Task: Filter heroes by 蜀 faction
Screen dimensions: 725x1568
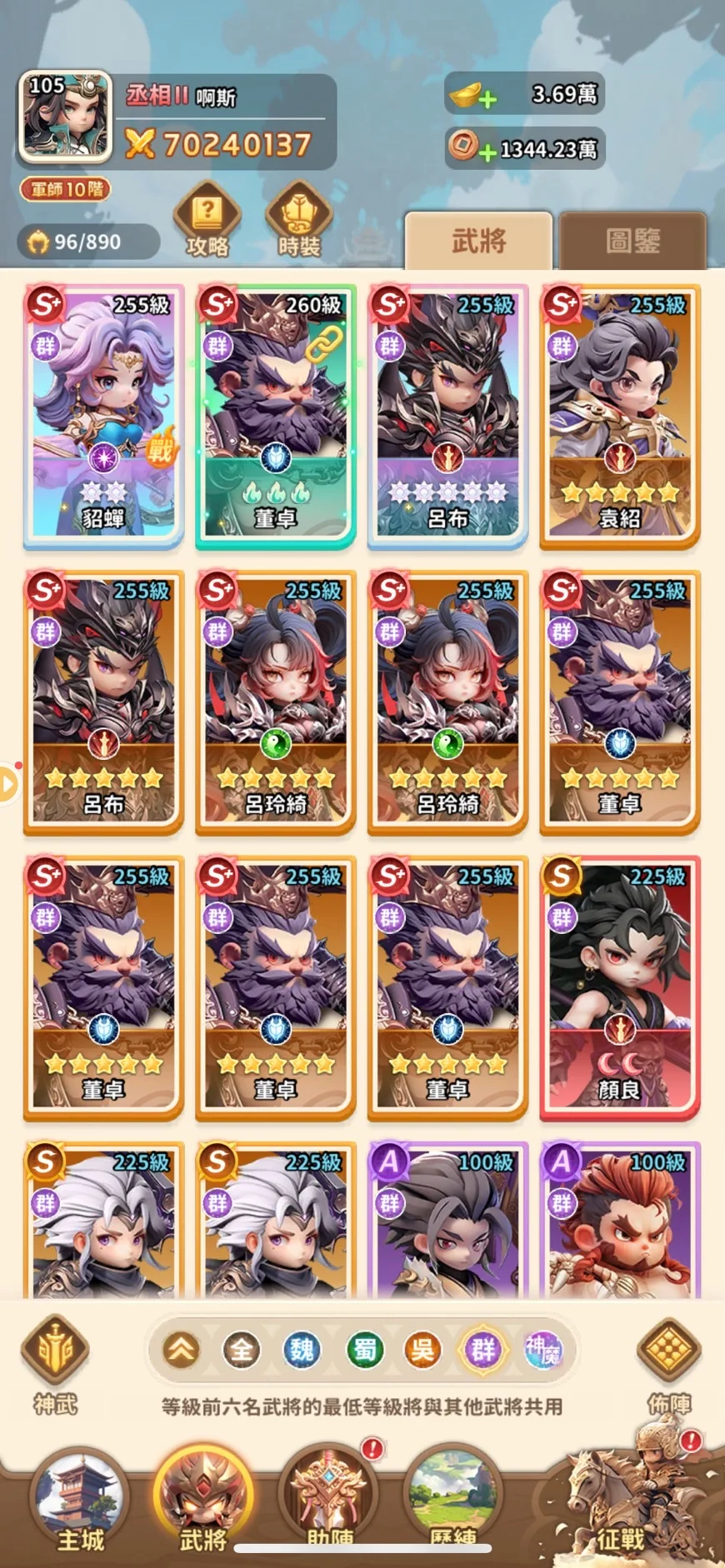Action: click(363, 1349)
